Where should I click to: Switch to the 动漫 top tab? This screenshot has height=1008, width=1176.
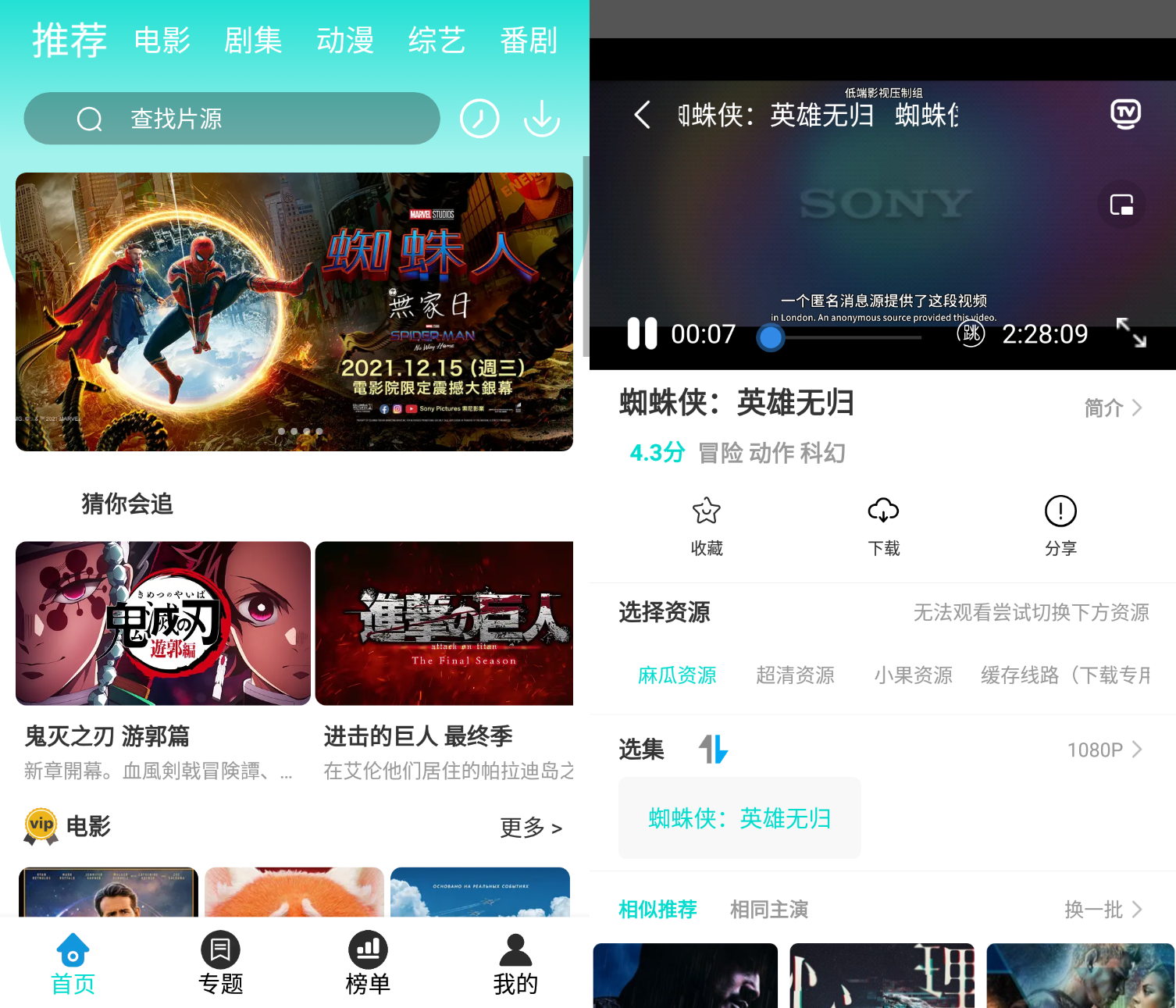[344, 41]
